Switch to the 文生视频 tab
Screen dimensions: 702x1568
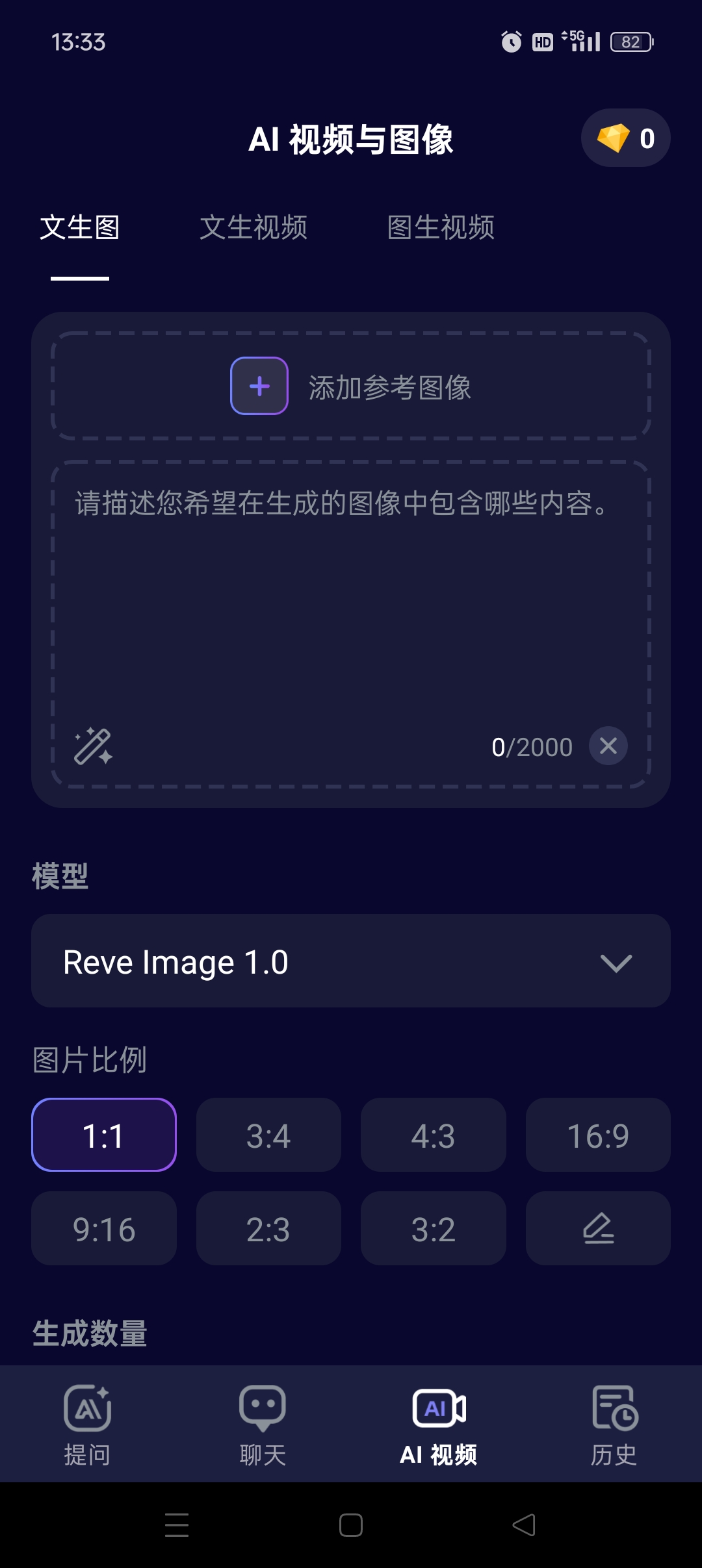pos(253,227)
